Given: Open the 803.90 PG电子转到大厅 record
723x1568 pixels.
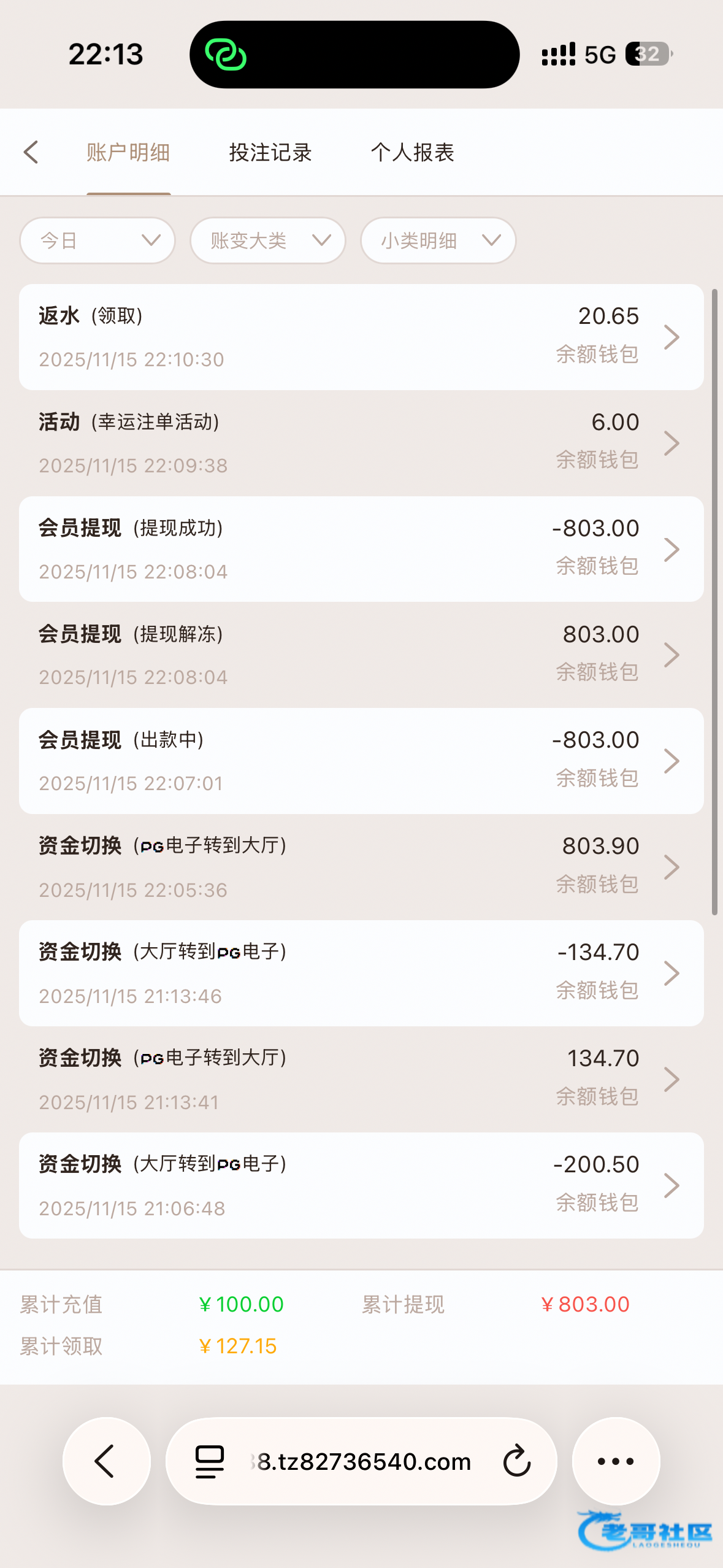Looking at the screenshot, I should point(361,867).
